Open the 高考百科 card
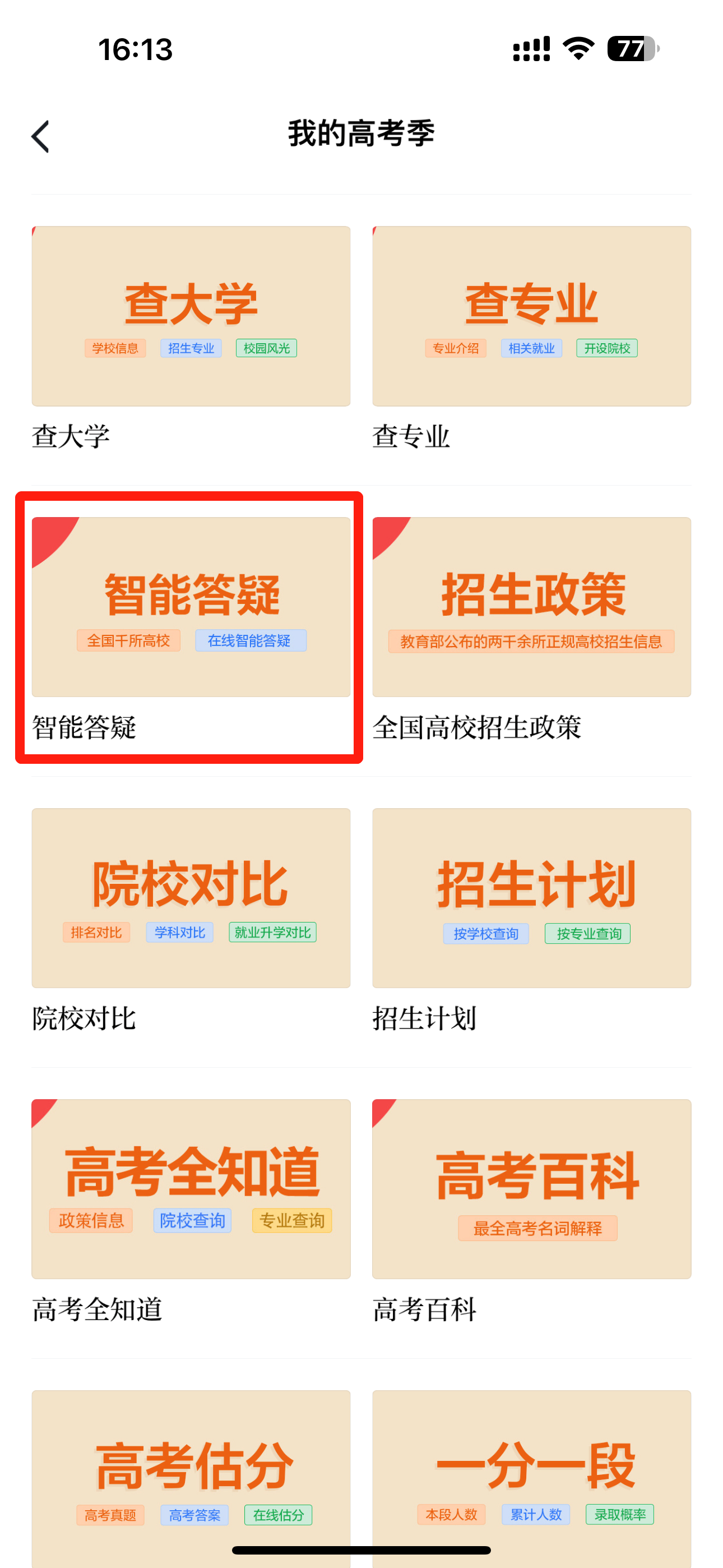This screenshot has height=1568, width=723. pos(531,1189)
